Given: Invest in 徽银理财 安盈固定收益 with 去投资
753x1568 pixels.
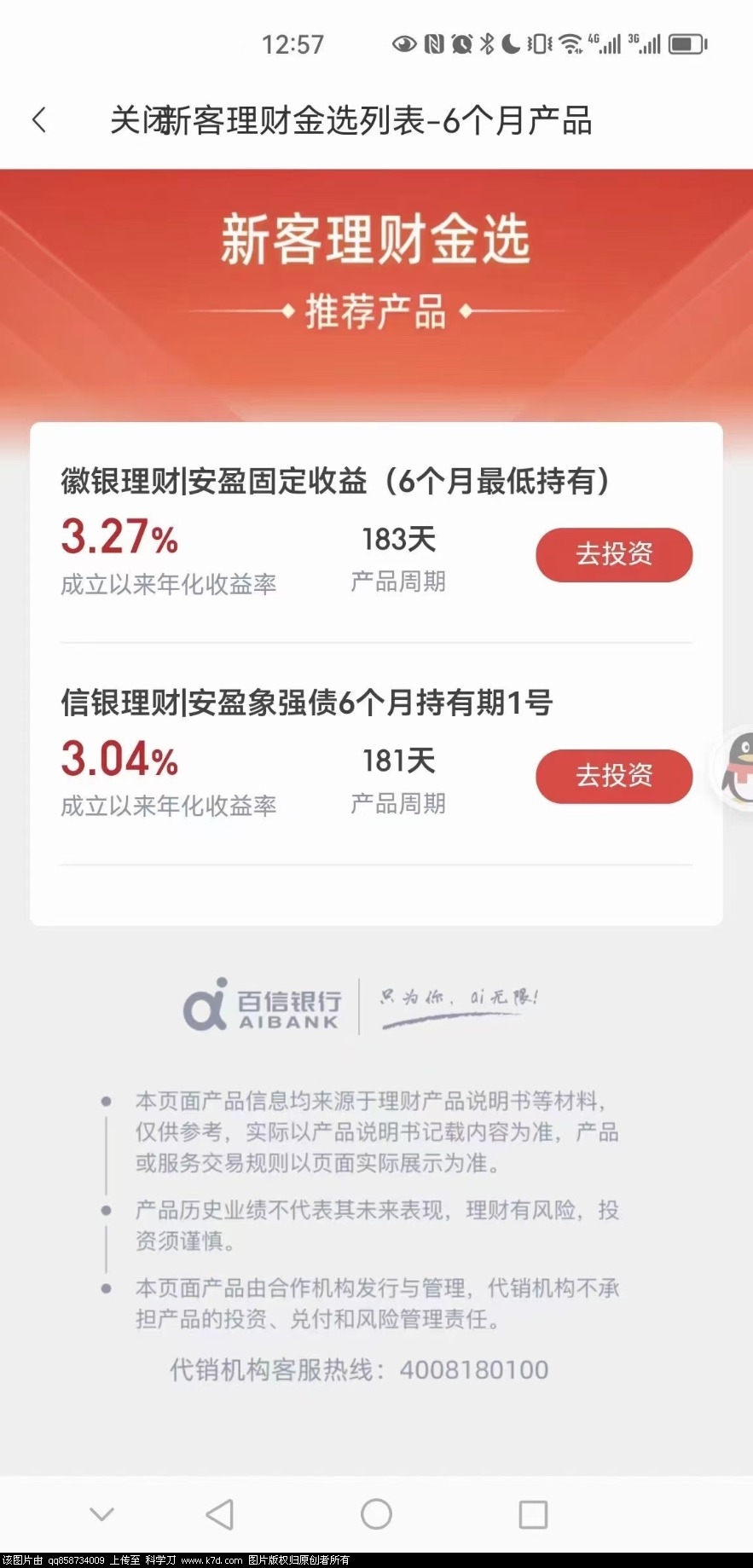Looking at the screenshot, I should pos(613,554).
